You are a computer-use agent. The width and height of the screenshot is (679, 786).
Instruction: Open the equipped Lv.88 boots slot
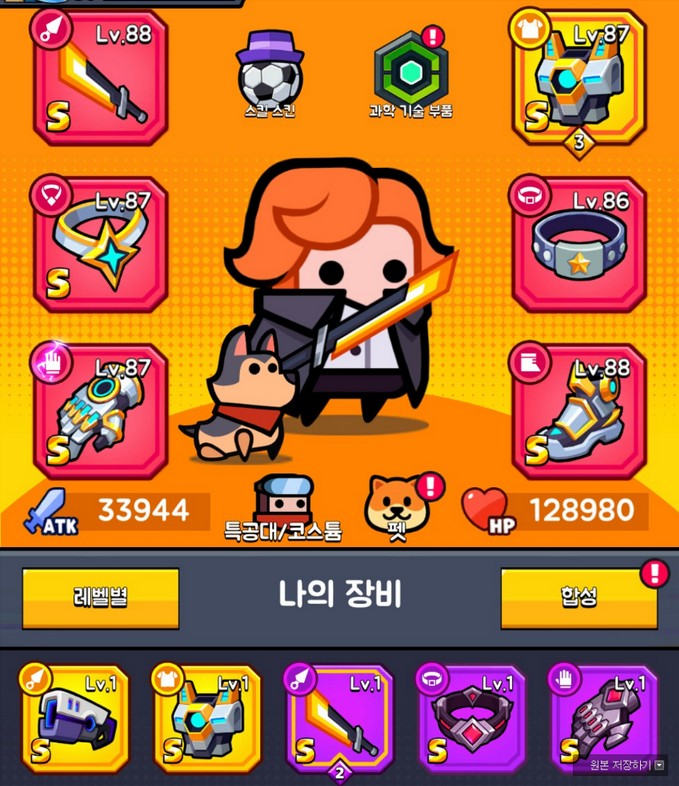[579, 411]
